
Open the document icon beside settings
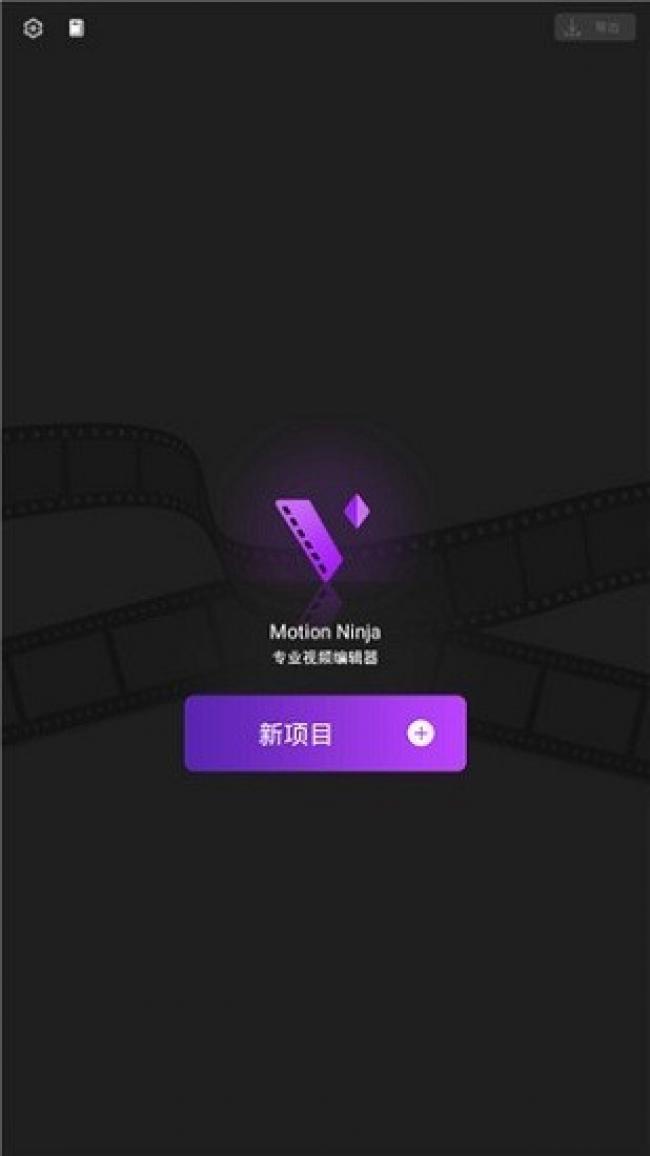click(x=77, y=29)
